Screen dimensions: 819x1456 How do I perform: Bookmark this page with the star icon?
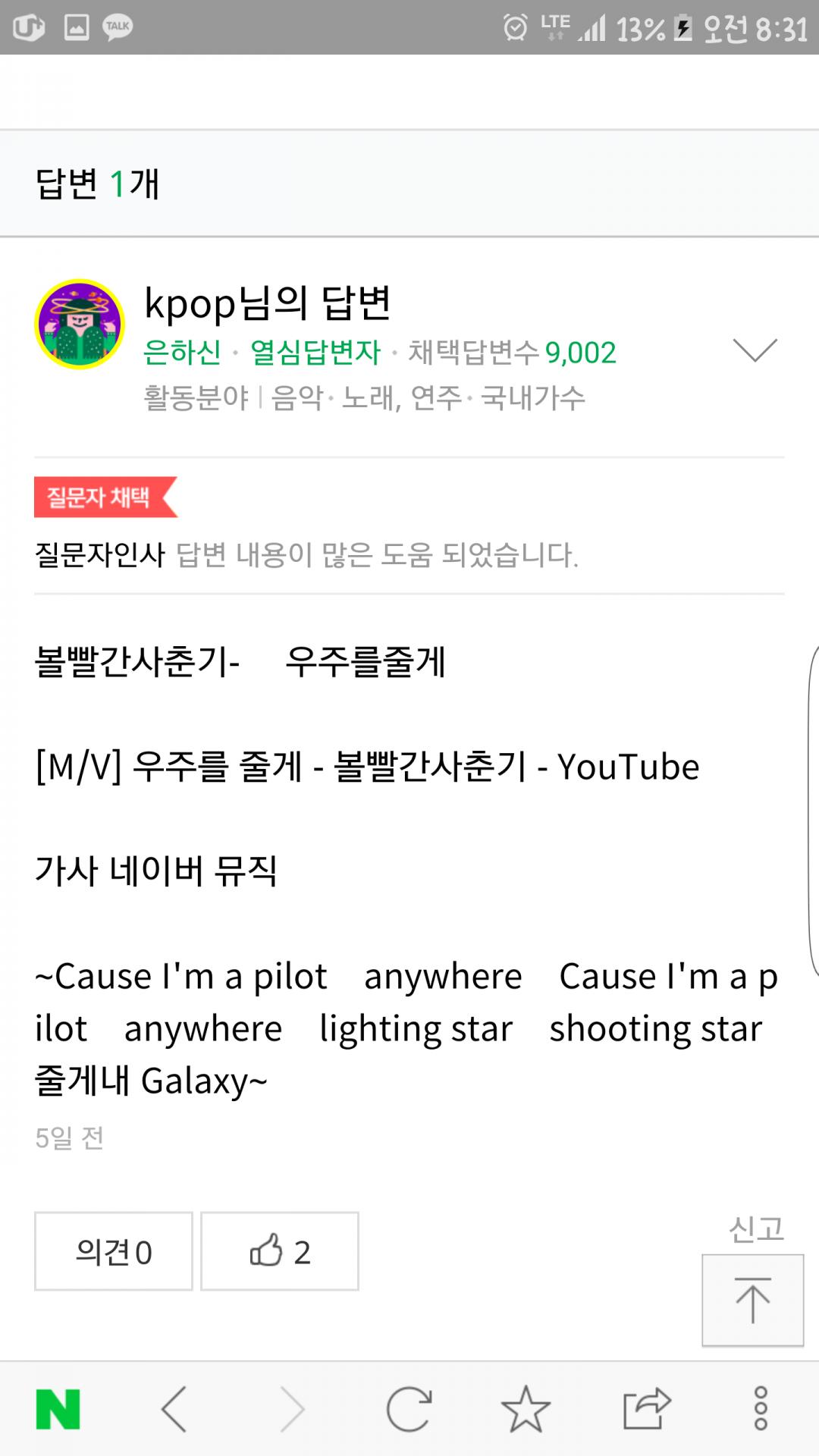(x=526, y=1410)
